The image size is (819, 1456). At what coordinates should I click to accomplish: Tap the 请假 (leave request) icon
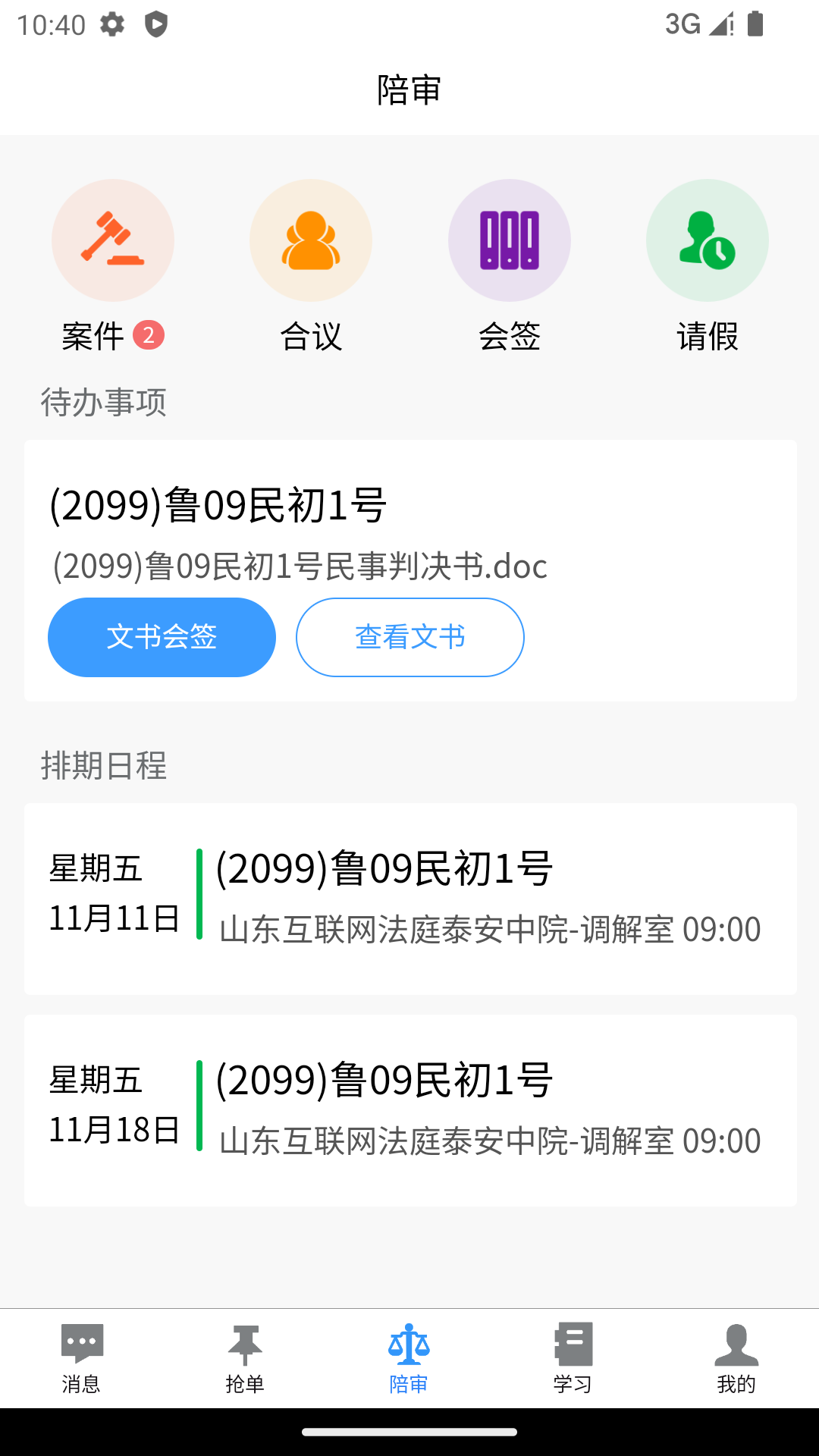[x=707, y=240]
